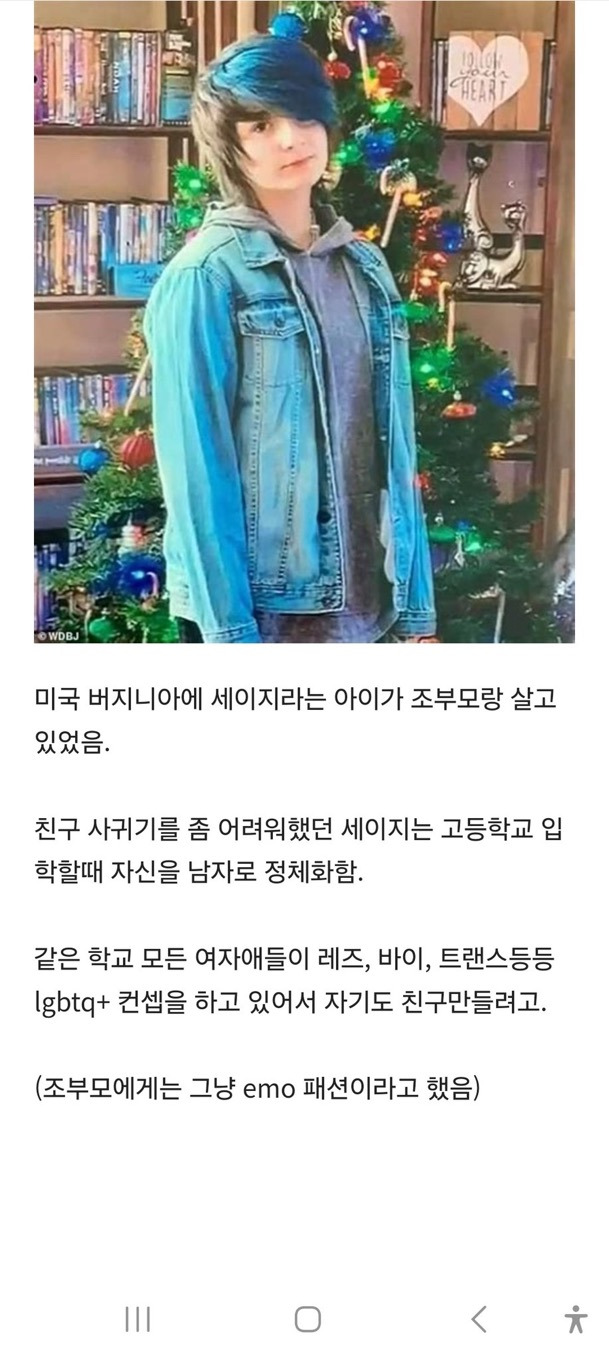Tap the home button in the navigation bar
The image size is (609, 1360).
click(x=308, y=1319)
